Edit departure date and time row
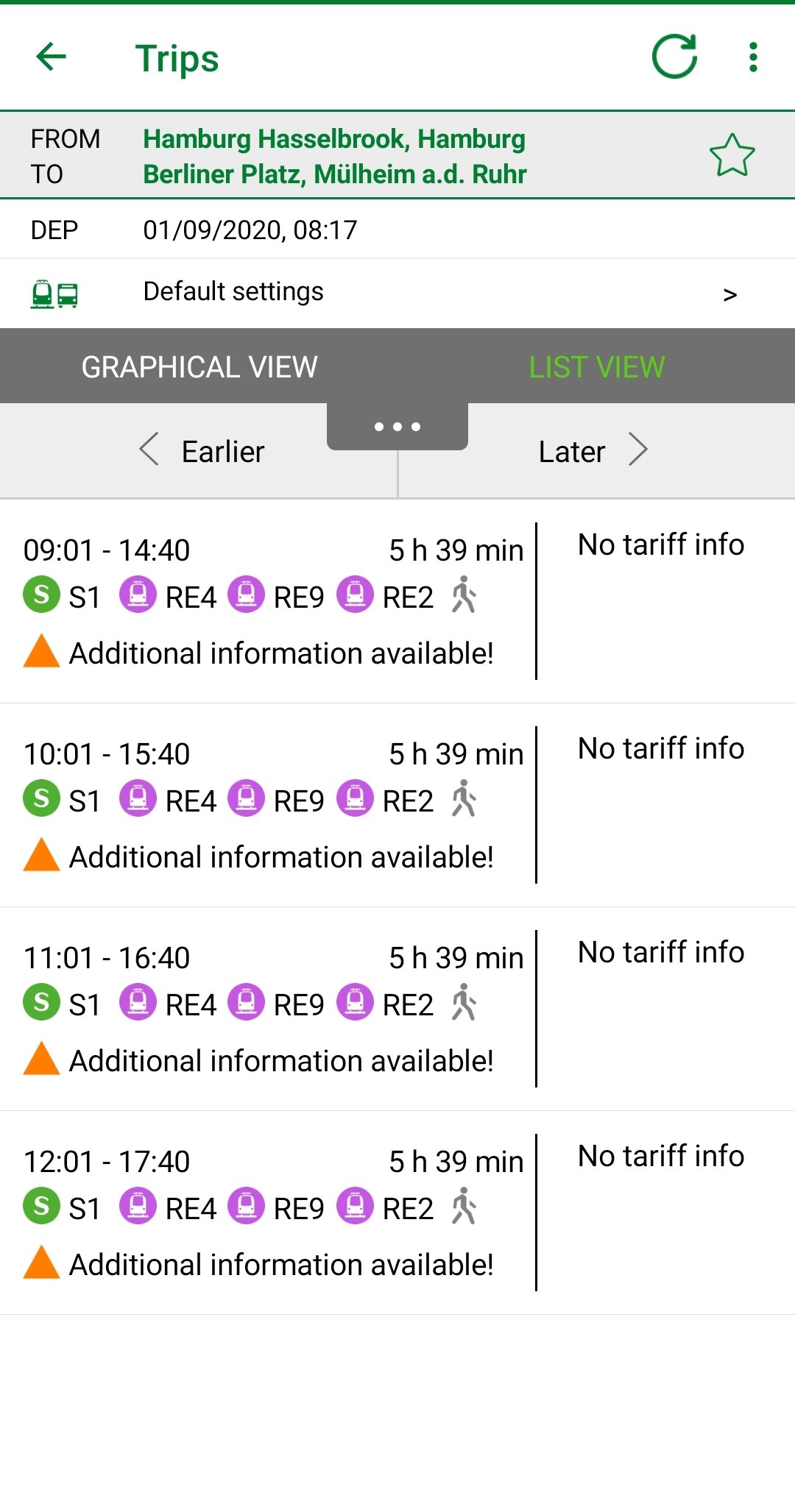 click(397, 230)
